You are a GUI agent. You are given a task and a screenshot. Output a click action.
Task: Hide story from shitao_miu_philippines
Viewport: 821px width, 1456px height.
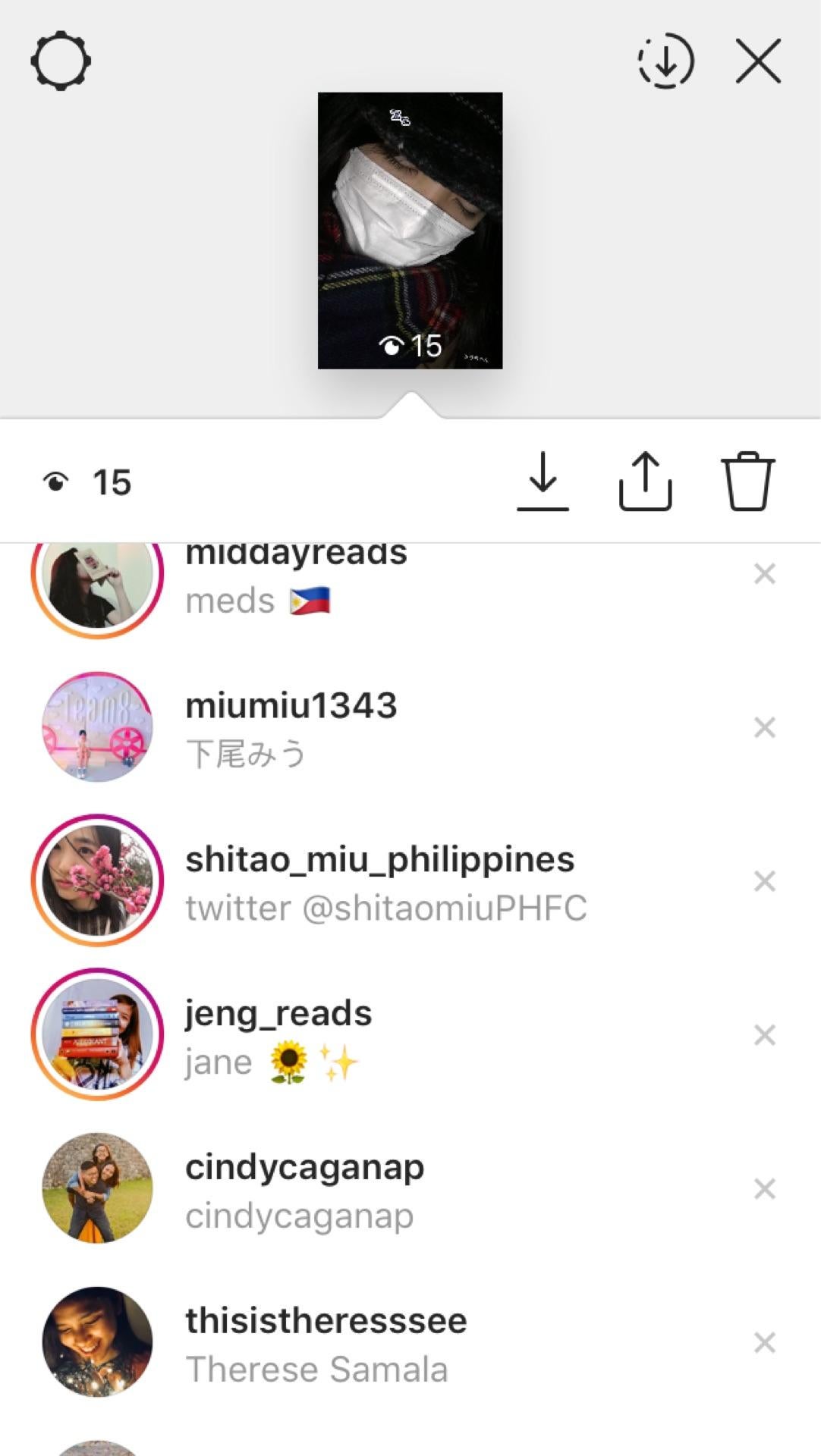[764, 881]
